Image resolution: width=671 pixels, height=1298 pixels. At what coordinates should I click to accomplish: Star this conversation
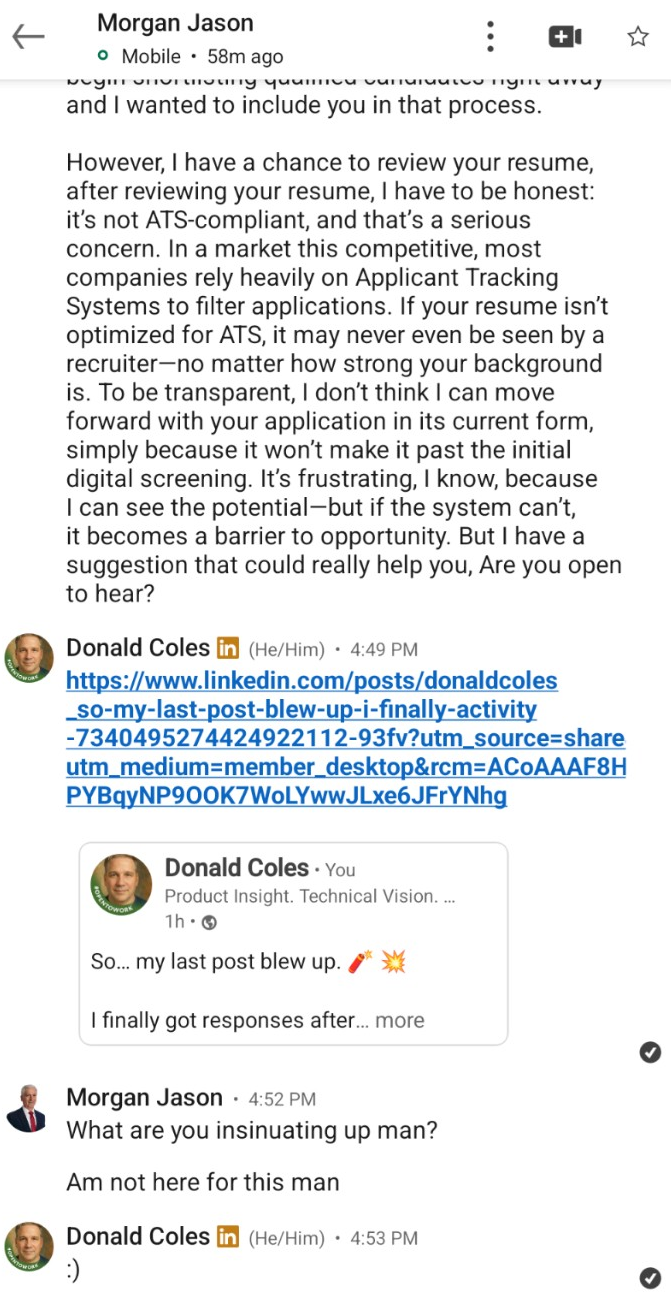pyautogui.click(x=638, y=37)
